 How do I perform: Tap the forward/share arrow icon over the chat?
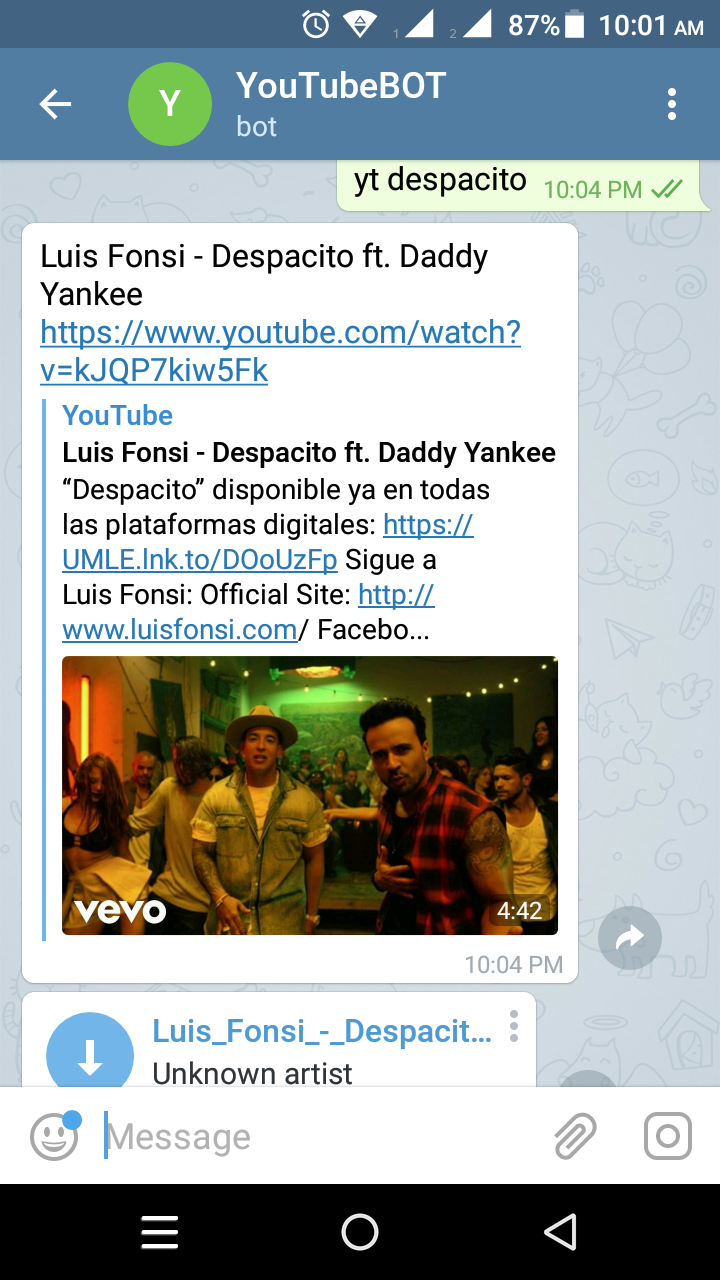pos(630,937)
